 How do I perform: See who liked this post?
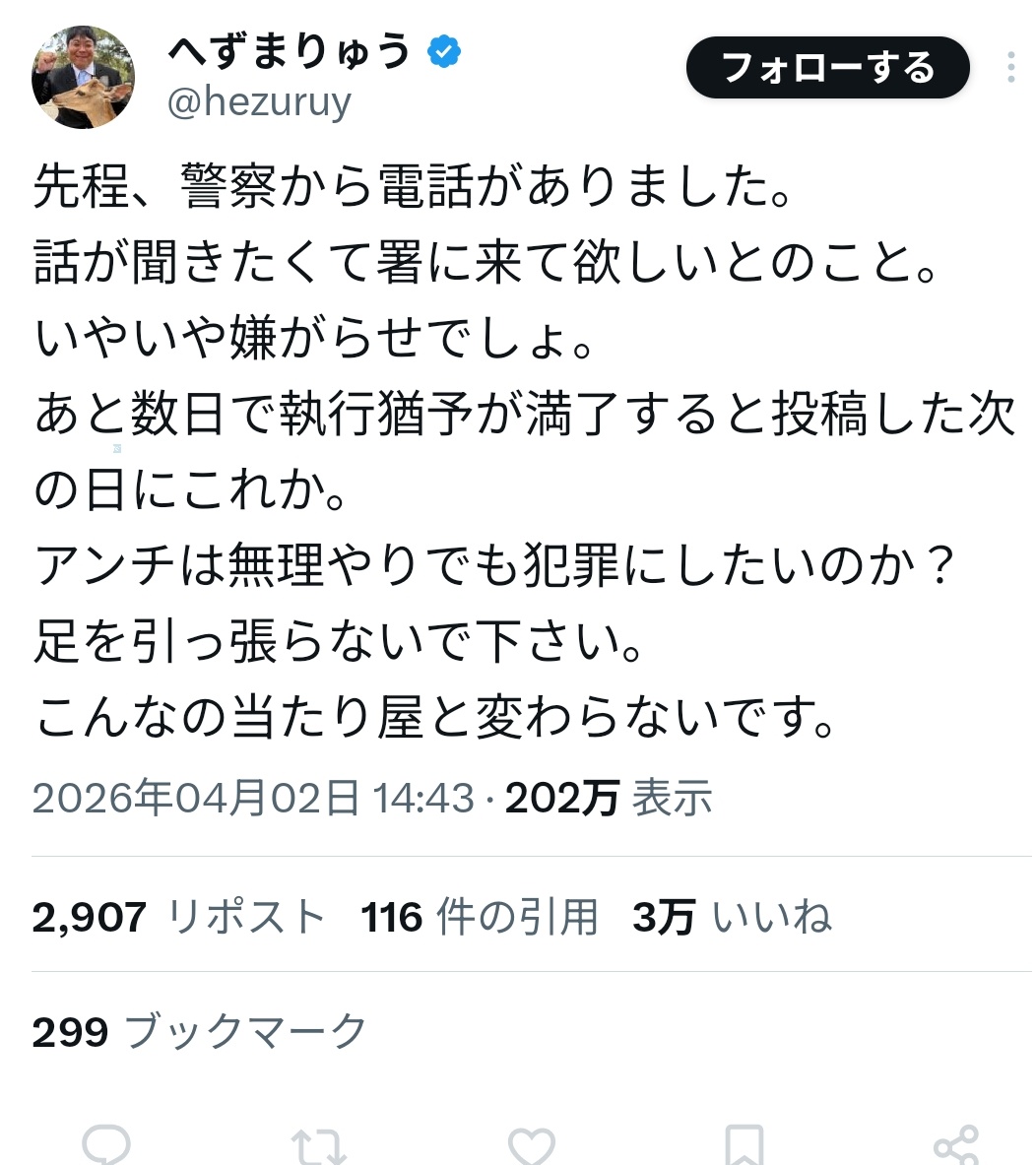(x=732, y=918)
